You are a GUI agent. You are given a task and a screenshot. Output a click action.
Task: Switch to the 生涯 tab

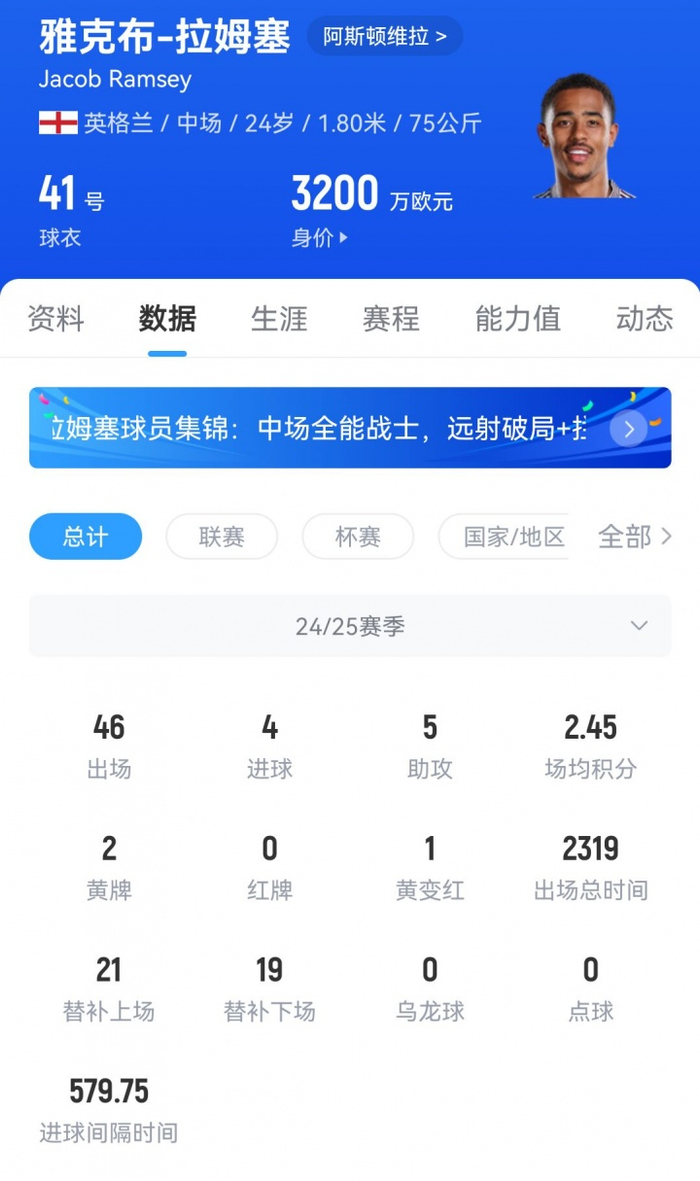[279, 319]
